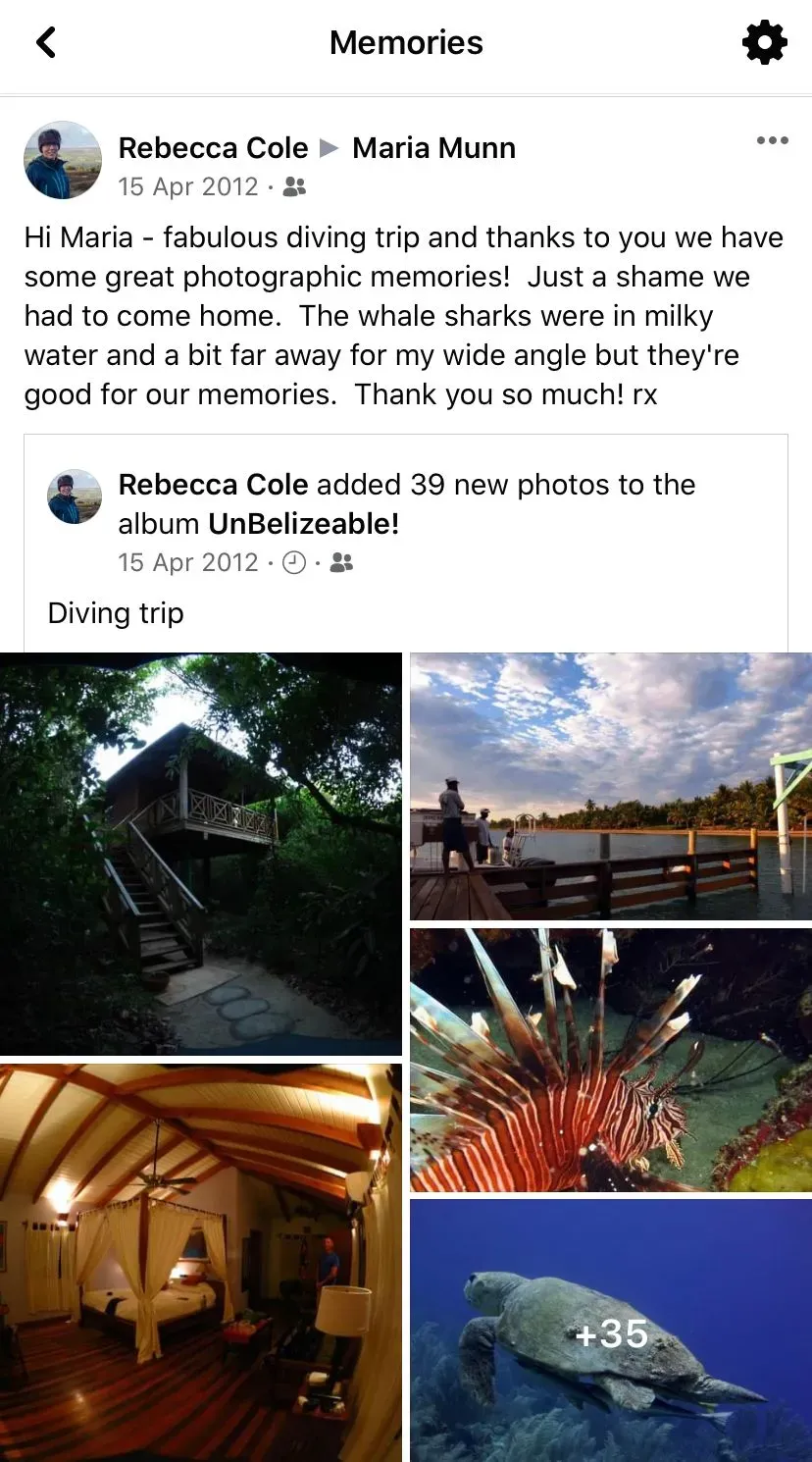Open the UnBelizeable! album link
The height and width of the screenshot is (1462, 812).
[x=303, y=524]
